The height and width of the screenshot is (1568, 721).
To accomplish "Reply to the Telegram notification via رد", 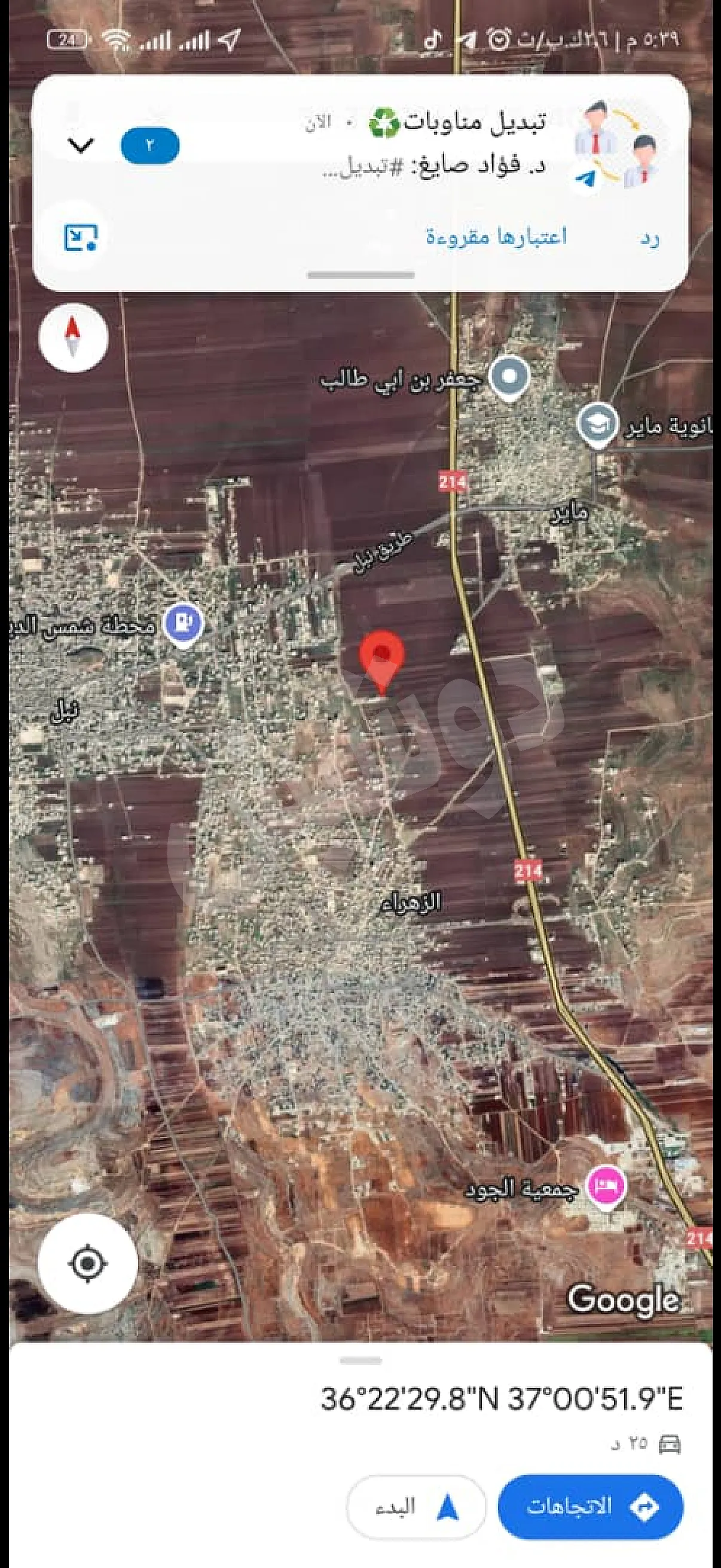I will [x=649, y=238].
